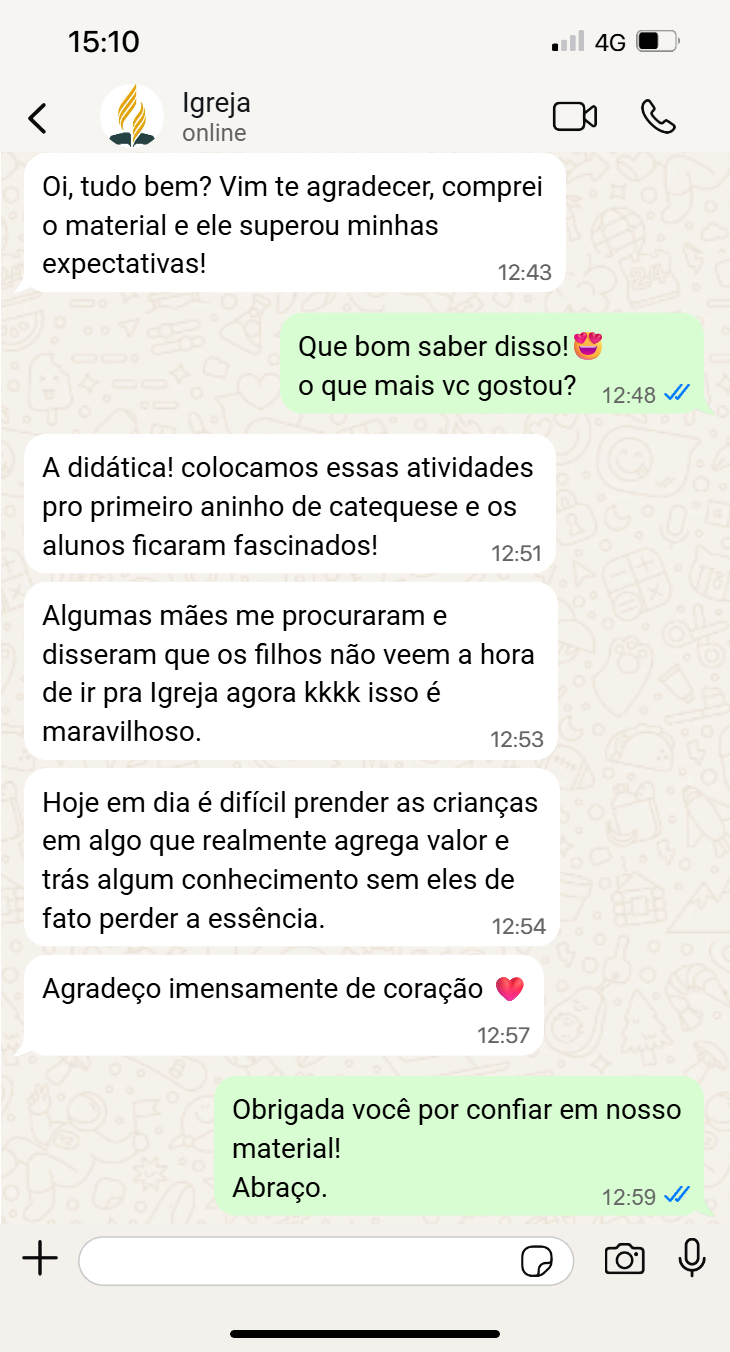Start a voice call with Igreja
730x1352 pixels.
(x=658, y=117)
